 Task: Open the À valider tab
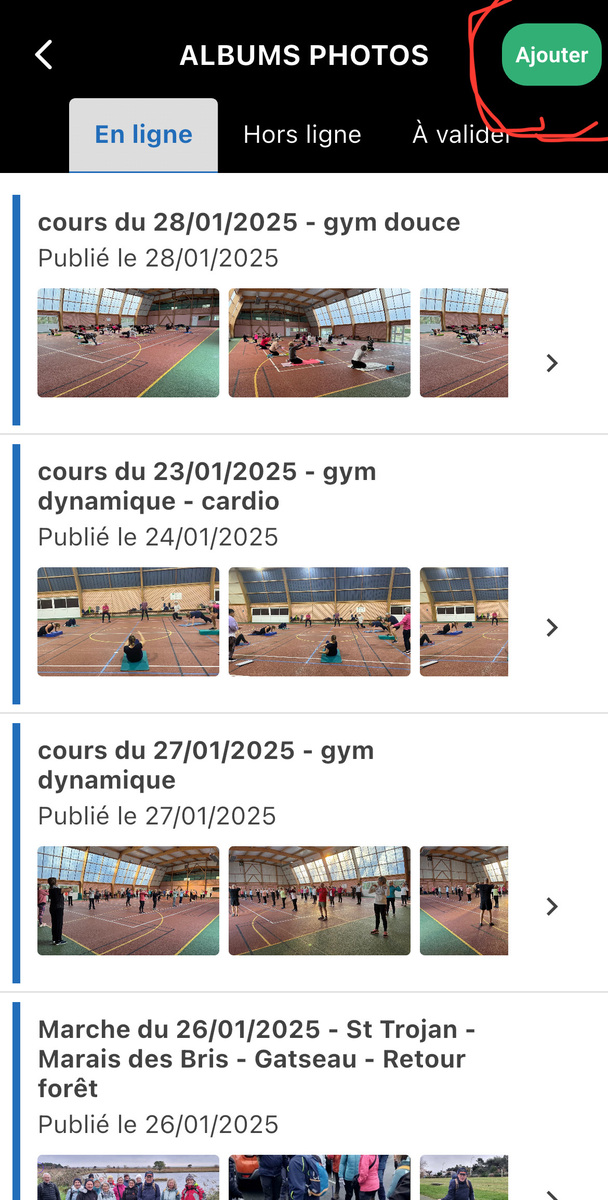coord(461,135)
